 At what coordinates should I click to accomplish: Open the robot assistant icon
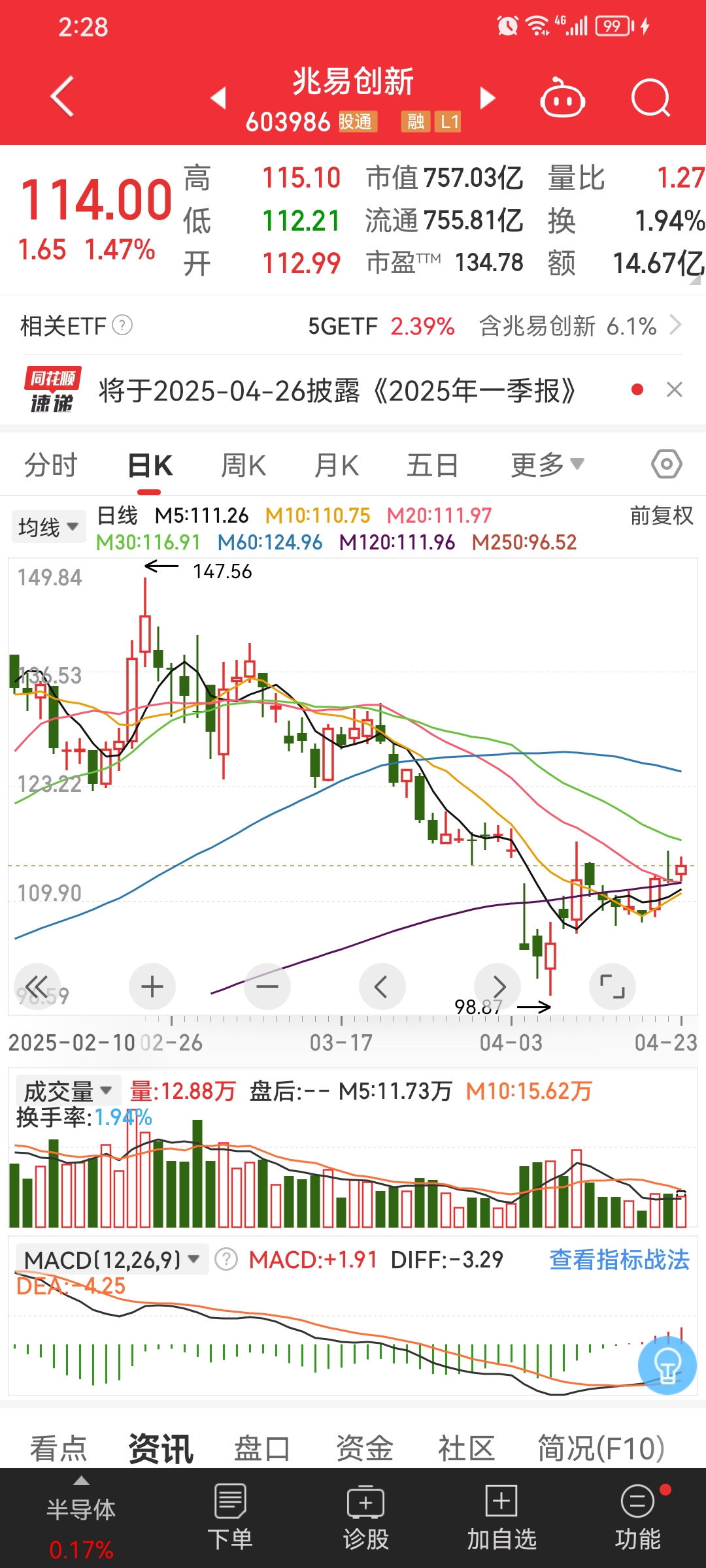[562, 98]
